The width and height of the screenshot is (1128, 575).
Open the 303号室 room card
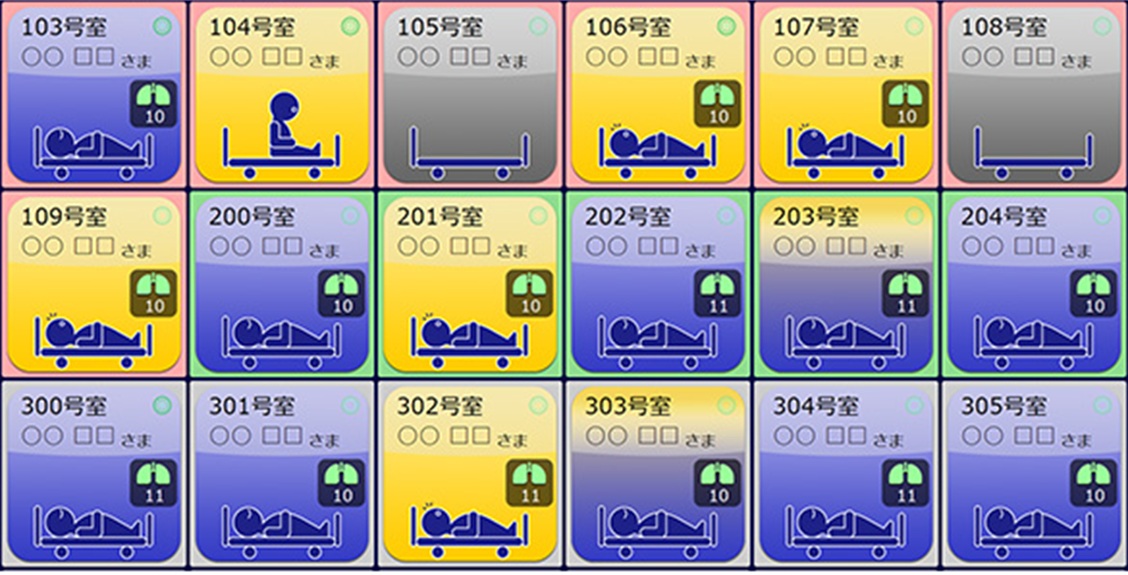(x=658, y=475)
